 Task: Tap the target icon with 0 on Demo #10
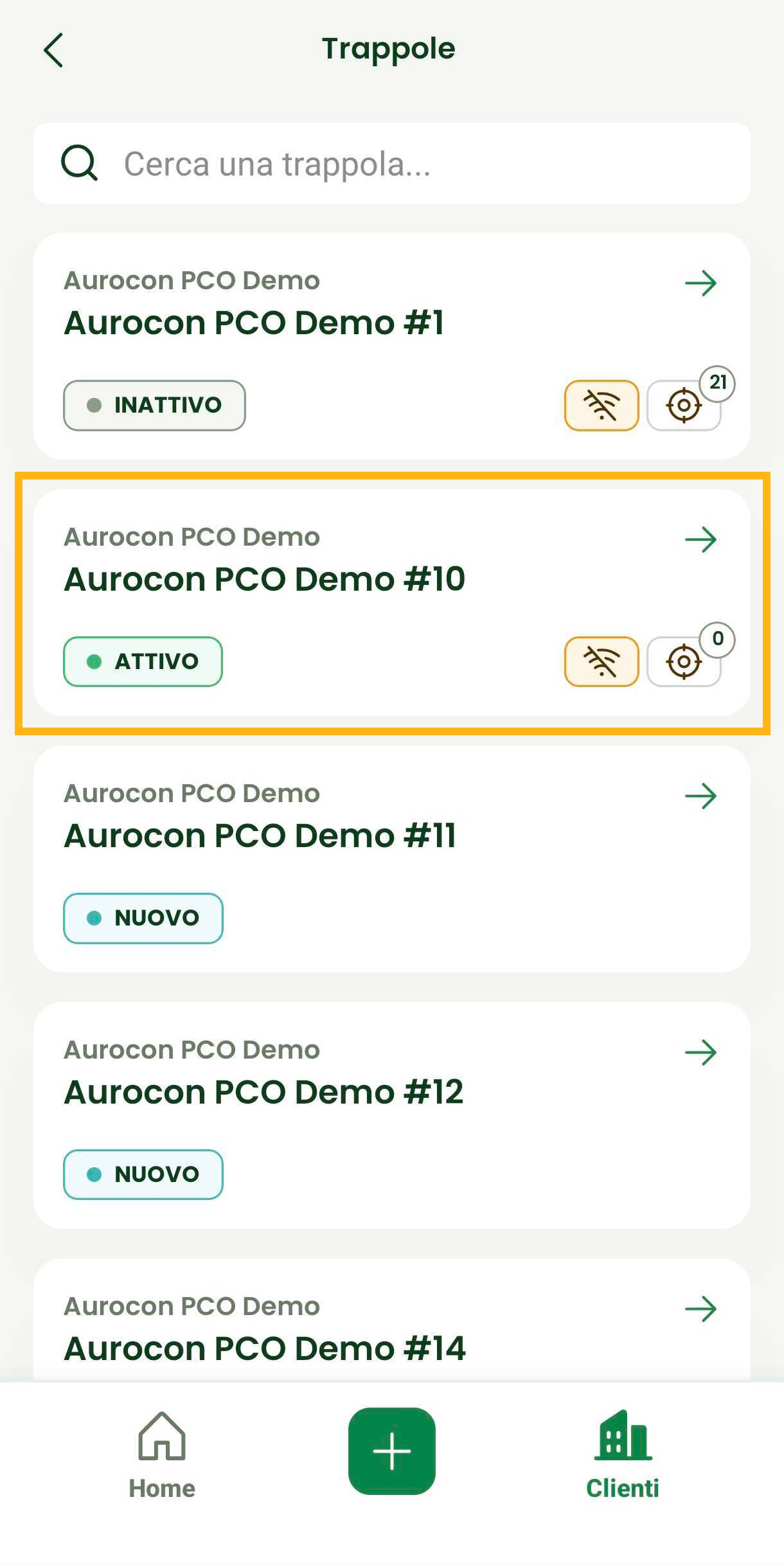(684, 661)
